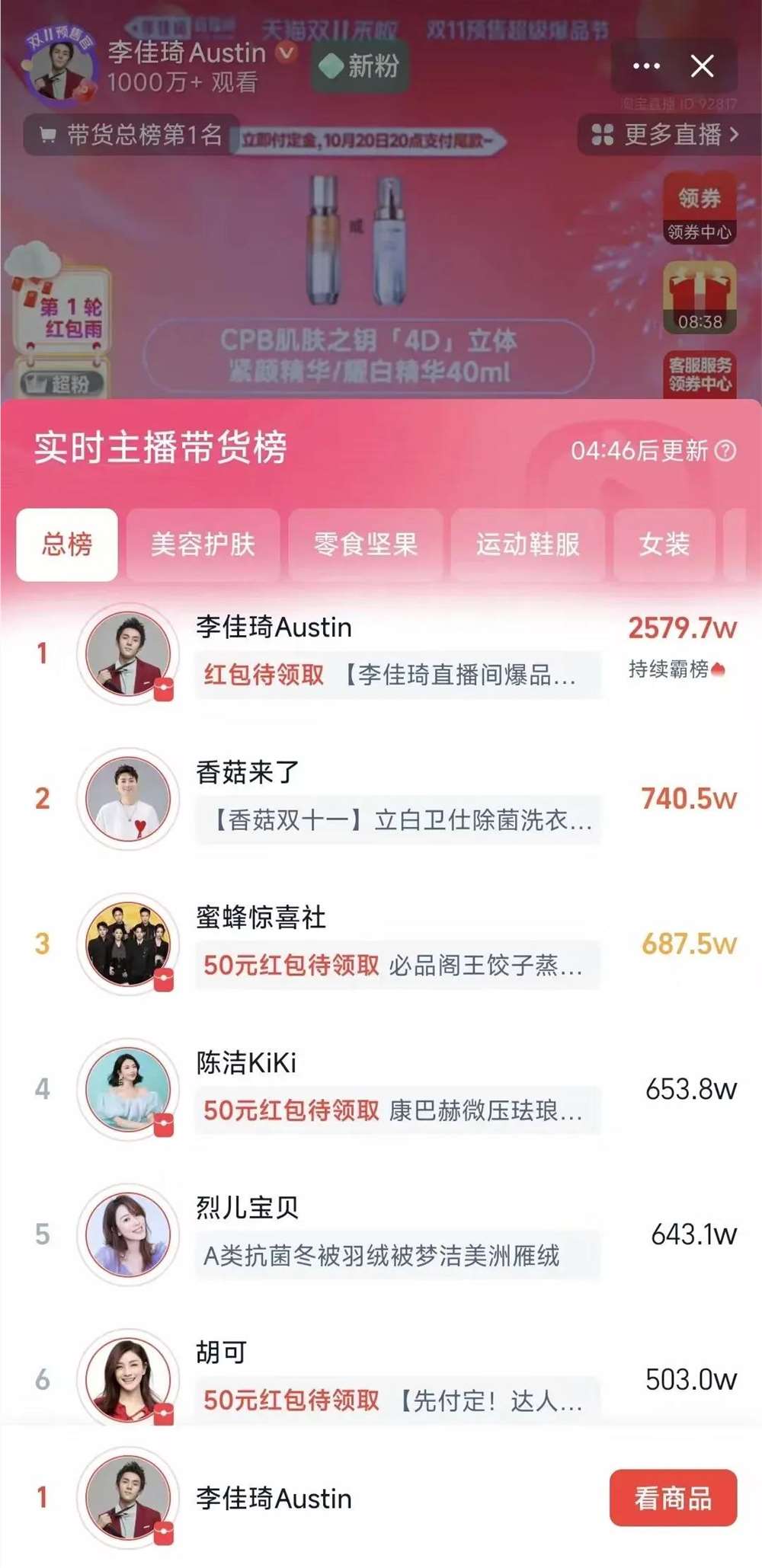Select the 运动鞋服 ranking tab
The height and width of the screenshot is (1568, 762).
(527, 545)
